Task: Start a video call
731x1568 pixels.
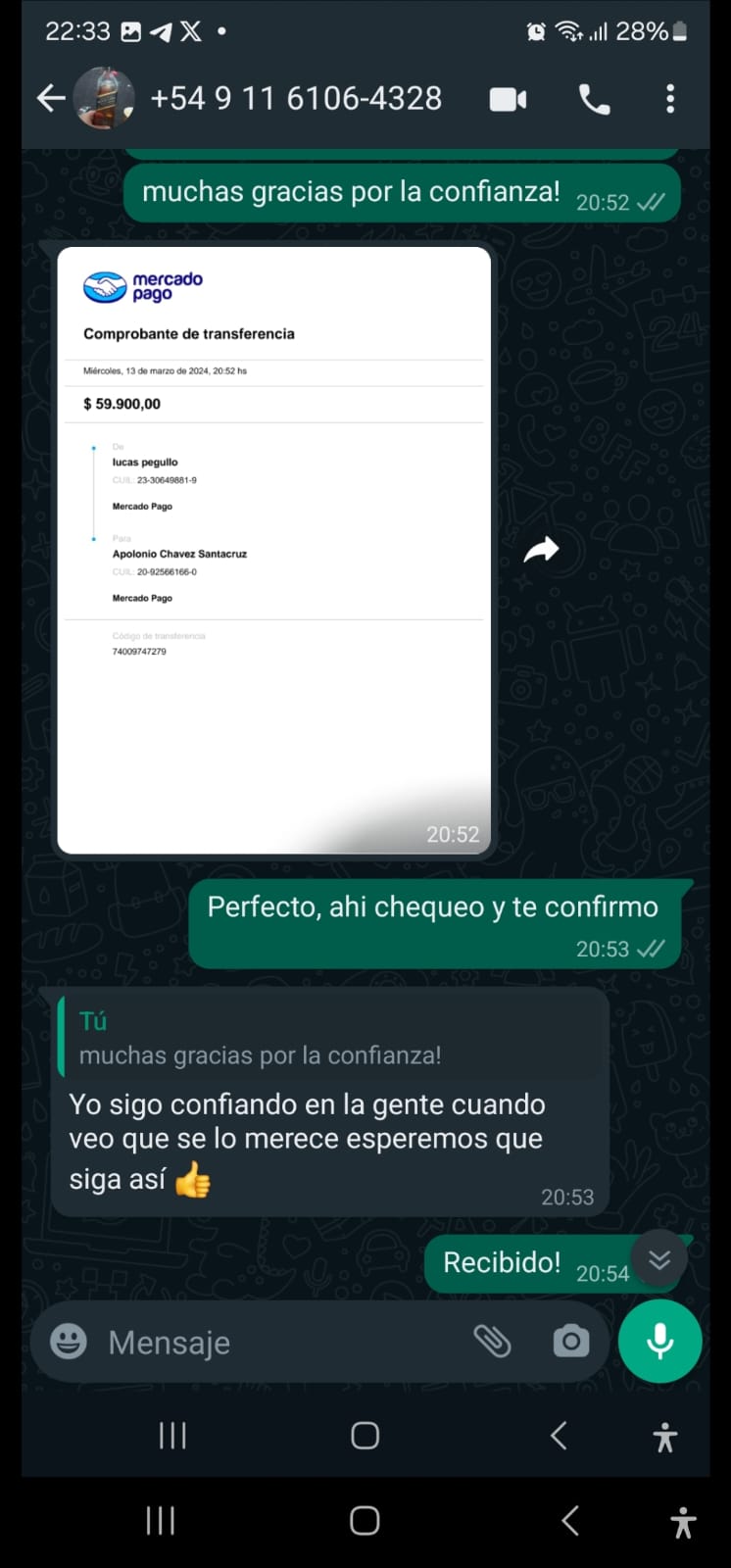Action: pyautogui.click(x=508, y=99)
